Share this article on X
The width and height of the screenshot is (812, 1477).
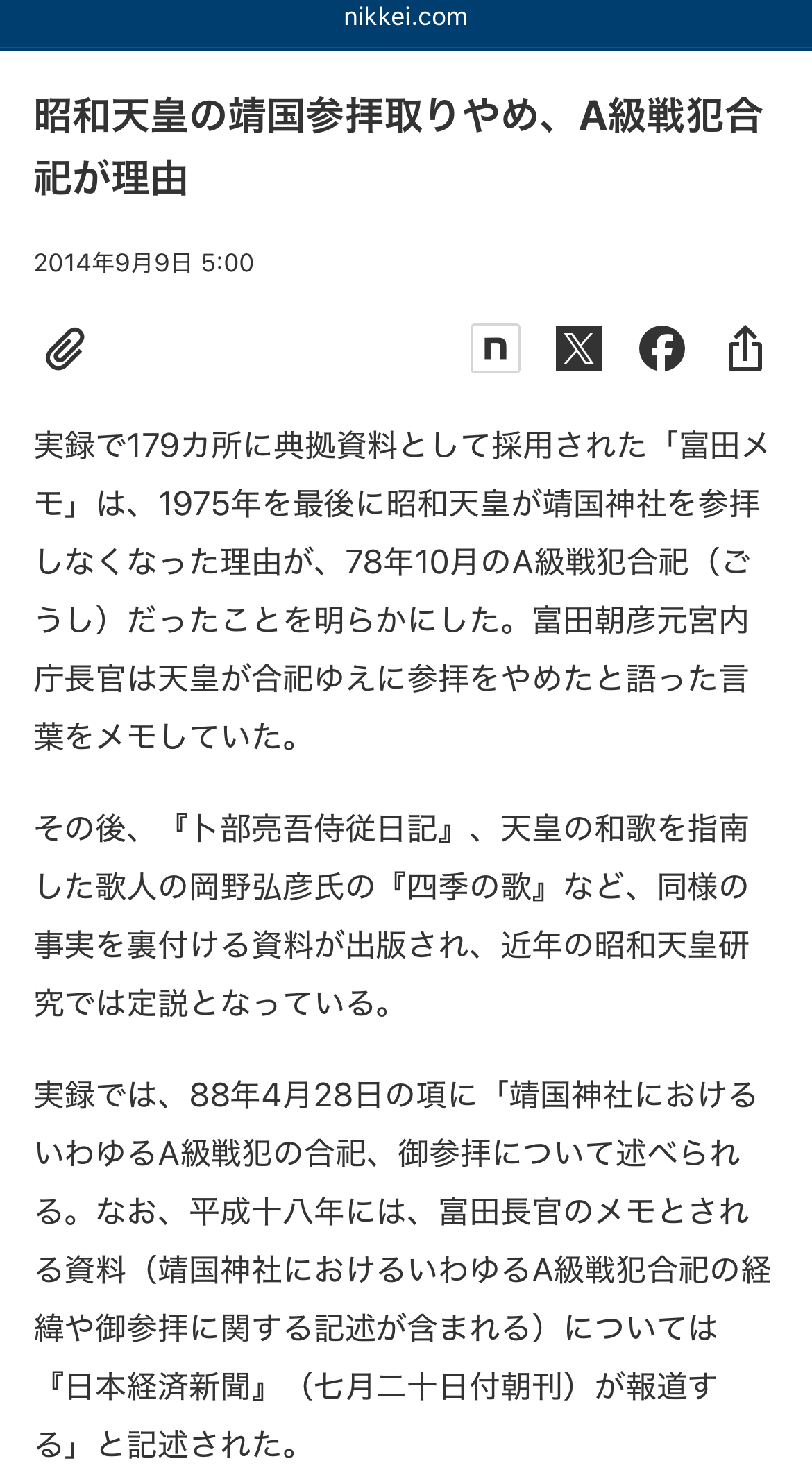coord(578,348)
